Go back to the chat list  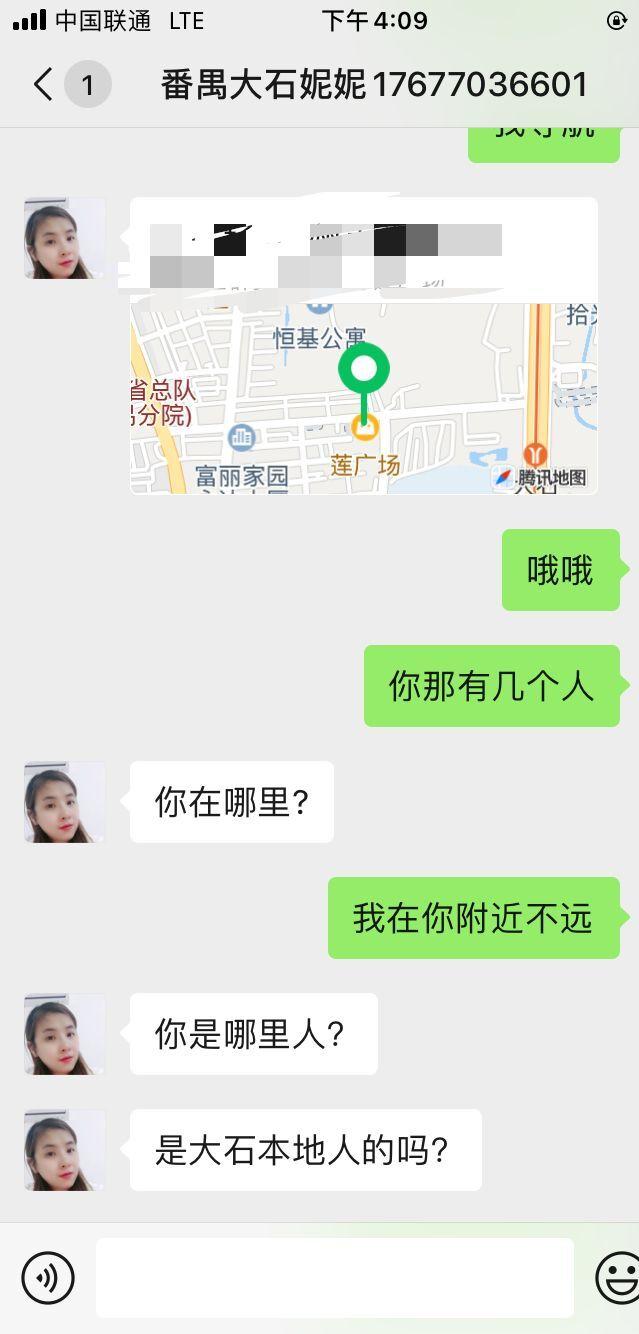coord(43,85)
